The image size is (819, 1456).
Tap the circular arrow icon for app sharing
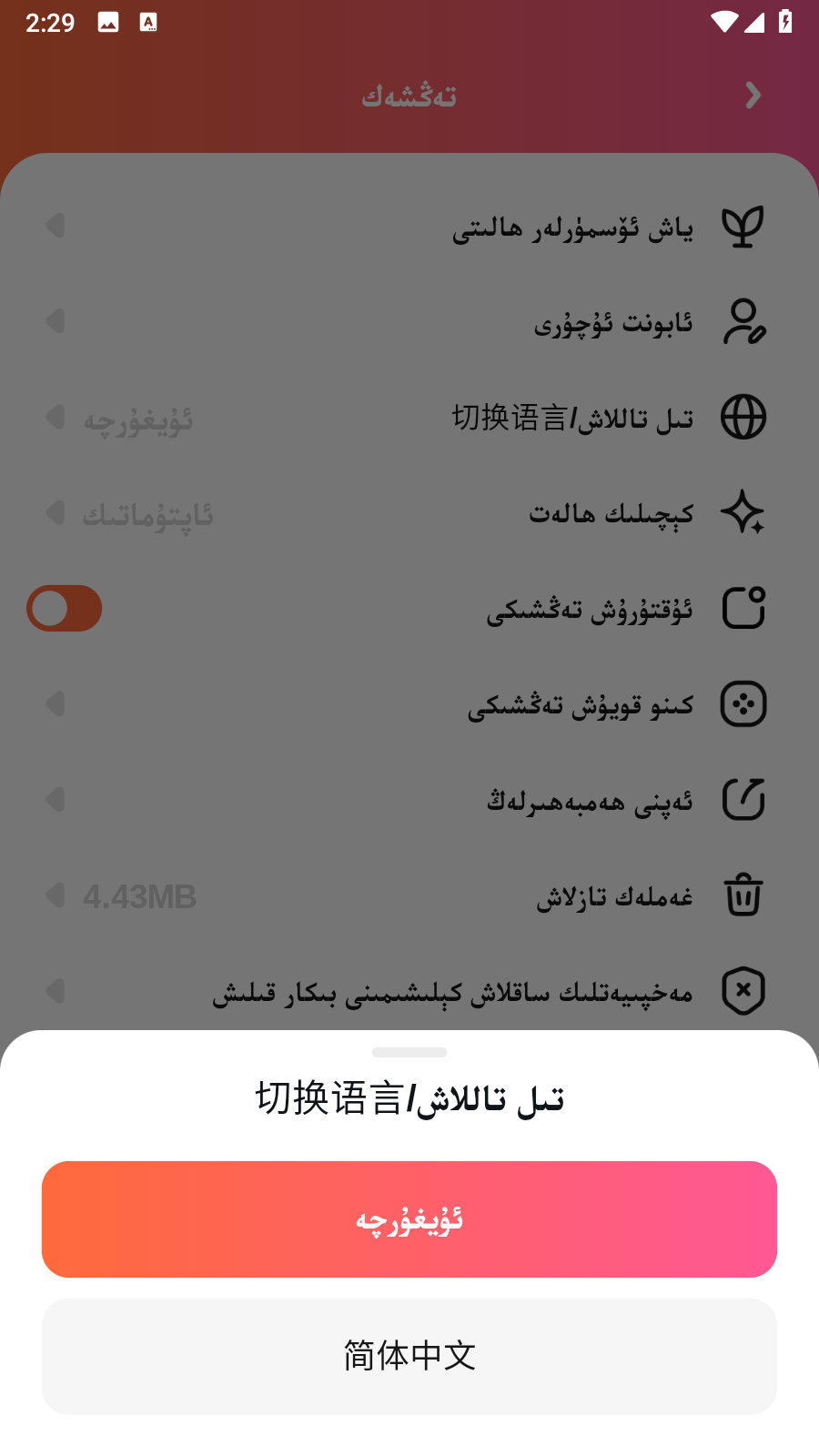pos(743,801)
